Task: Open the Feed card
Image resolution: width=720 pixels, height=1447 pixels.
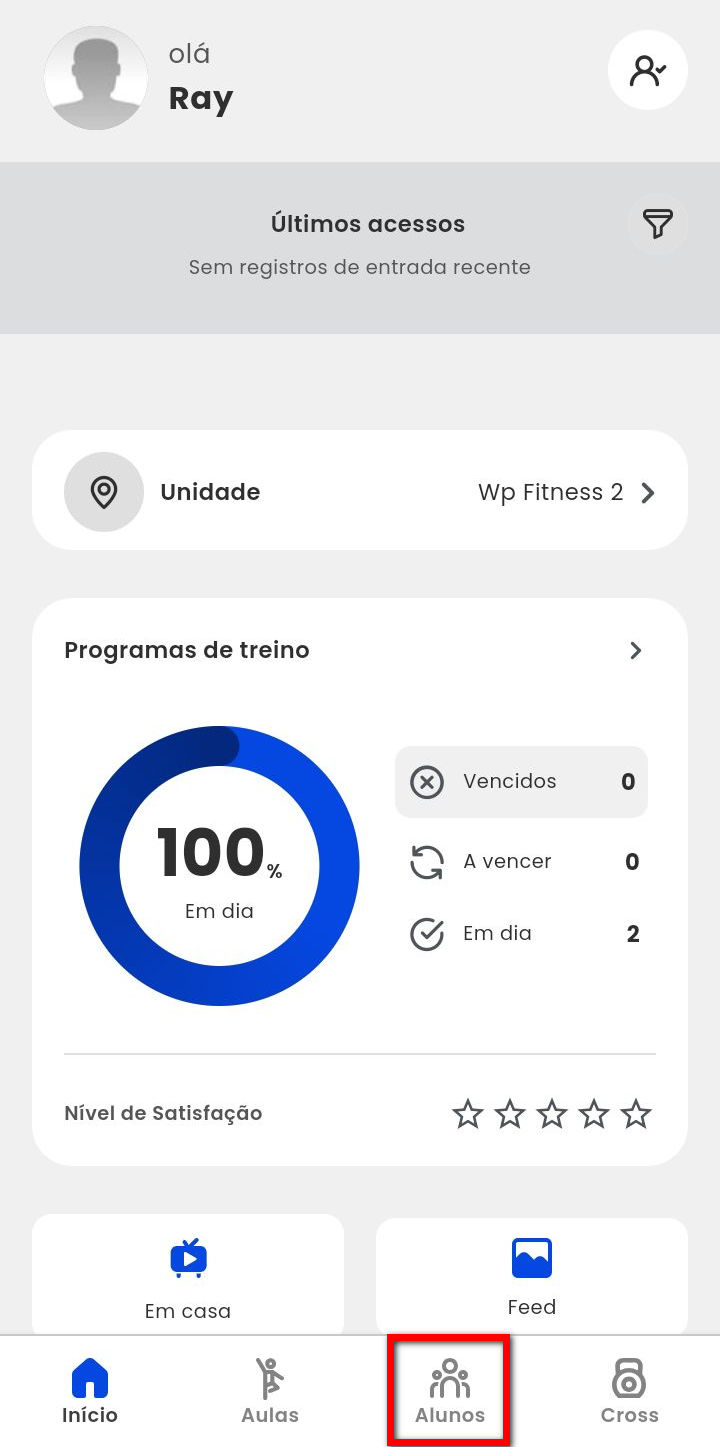Action: 531,1277
